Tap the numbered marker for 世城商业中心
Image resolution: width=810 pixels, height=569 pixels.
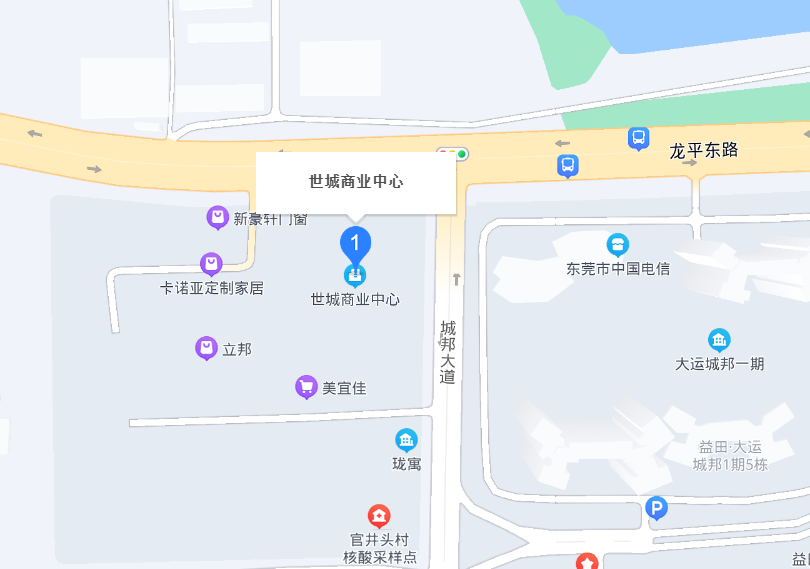tap(355, 242)
